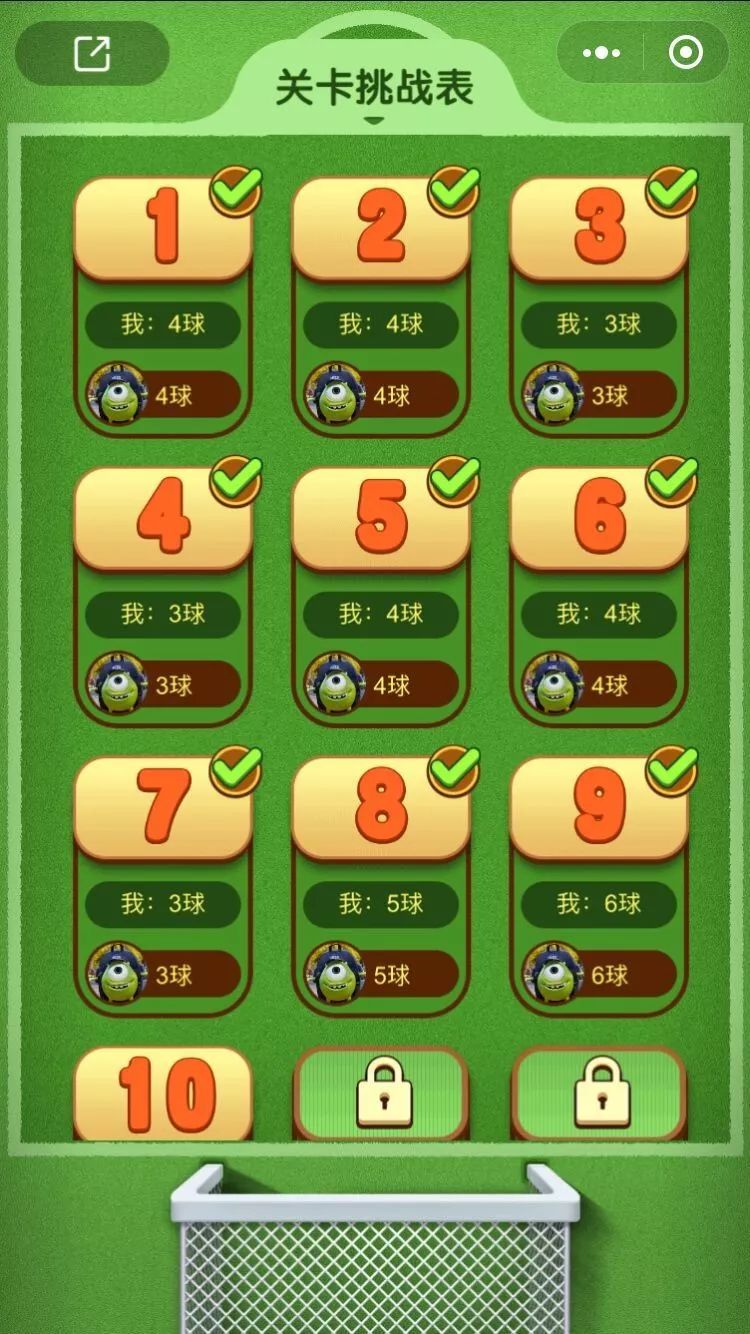Select level 1
The width and height of the screenshot is (750, 1334).
pyautogui.click(x=163, y=228)
